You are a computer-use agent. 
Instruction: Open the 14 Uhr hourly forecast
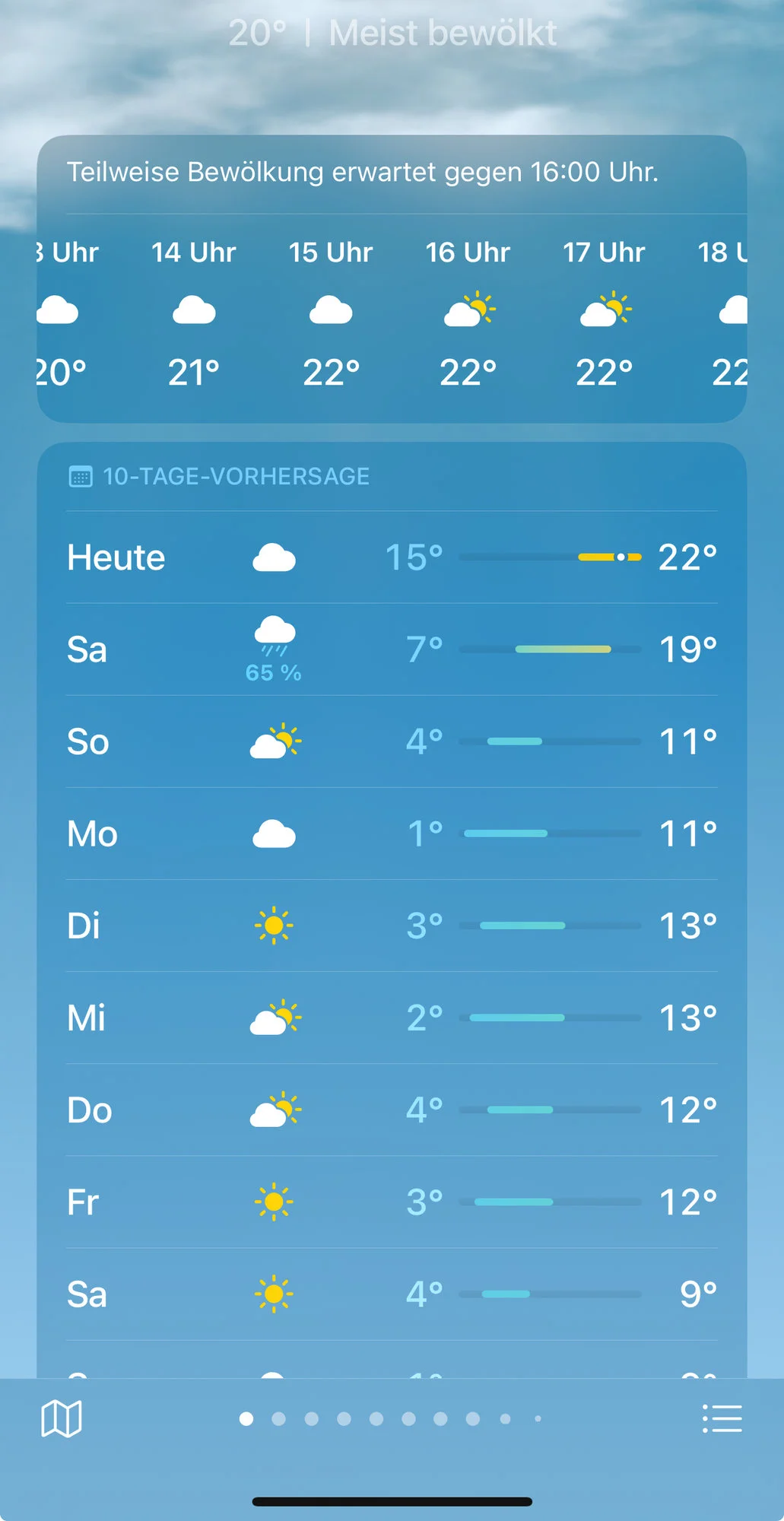[x=194, y=313]
